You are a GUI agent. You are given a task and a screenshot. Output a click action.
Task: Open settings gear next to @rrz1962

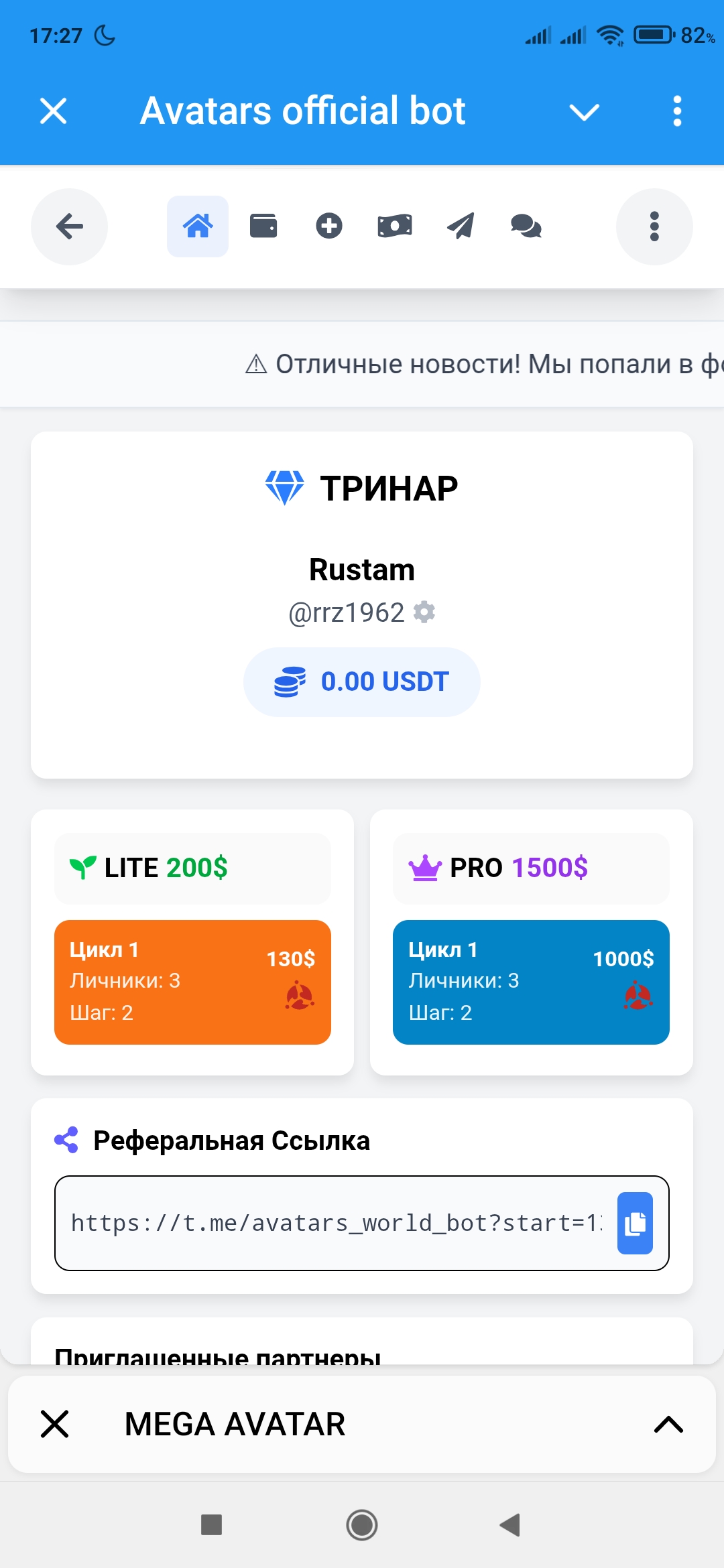(x=424, y=612)
